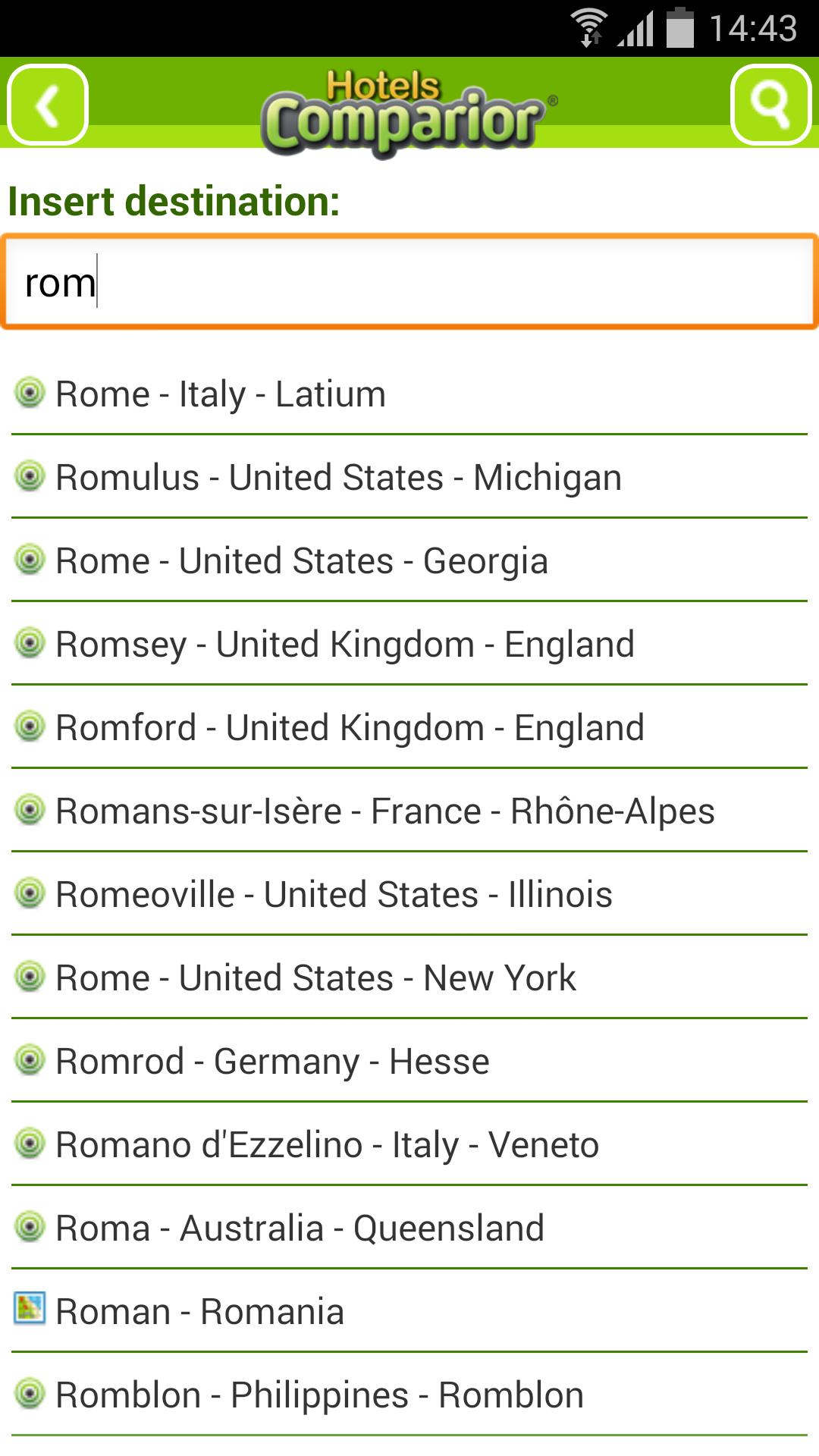The height and width of the screenshot is (1456, 819).
Task: Tap the target icon beside Romblon - Philippines
Action: tap(29, 1394)
